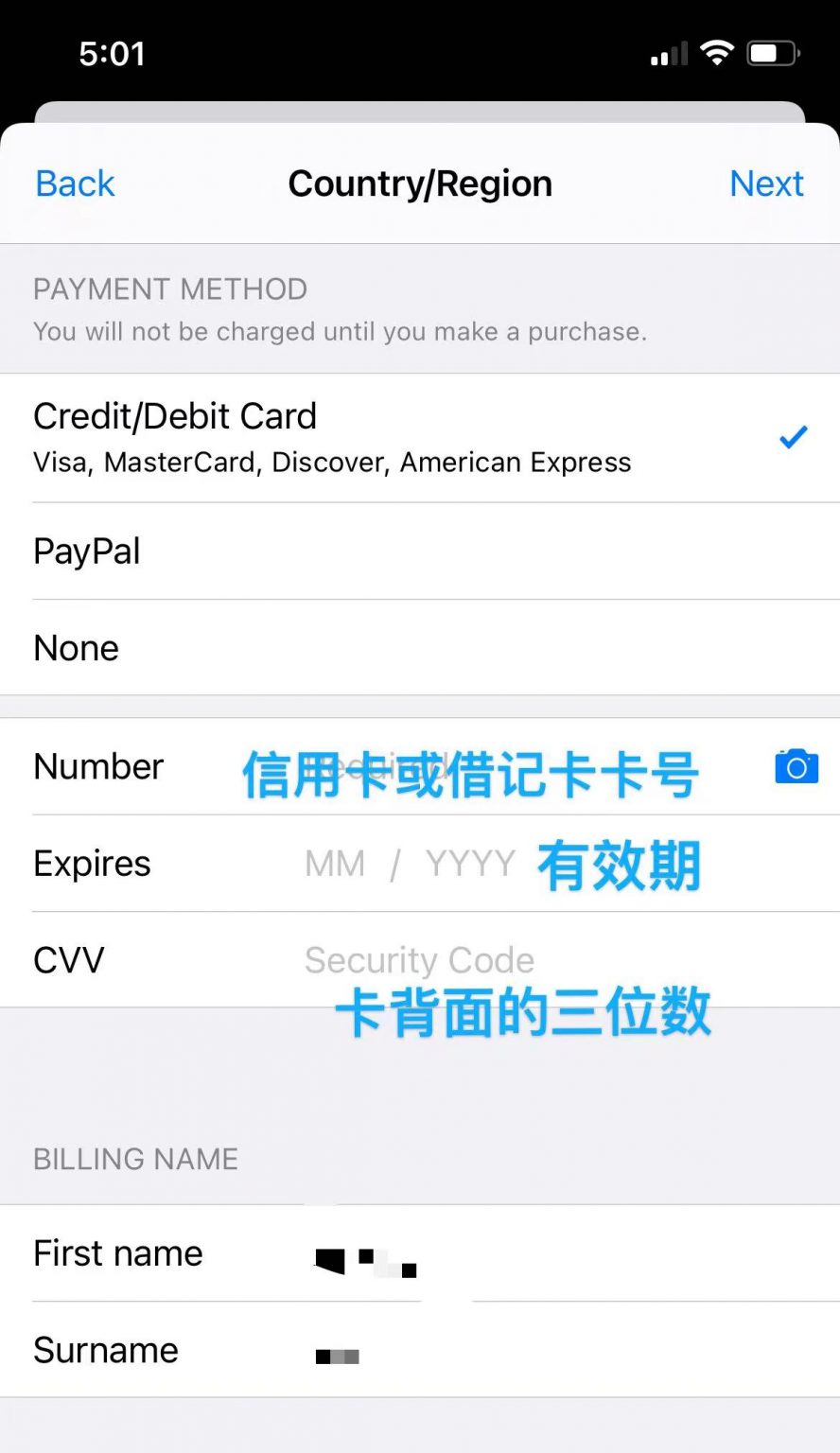Tap the MM month expiry field
Viewport: 840px width, 1453px height.
pyautogui.click(x=334, y=863)
